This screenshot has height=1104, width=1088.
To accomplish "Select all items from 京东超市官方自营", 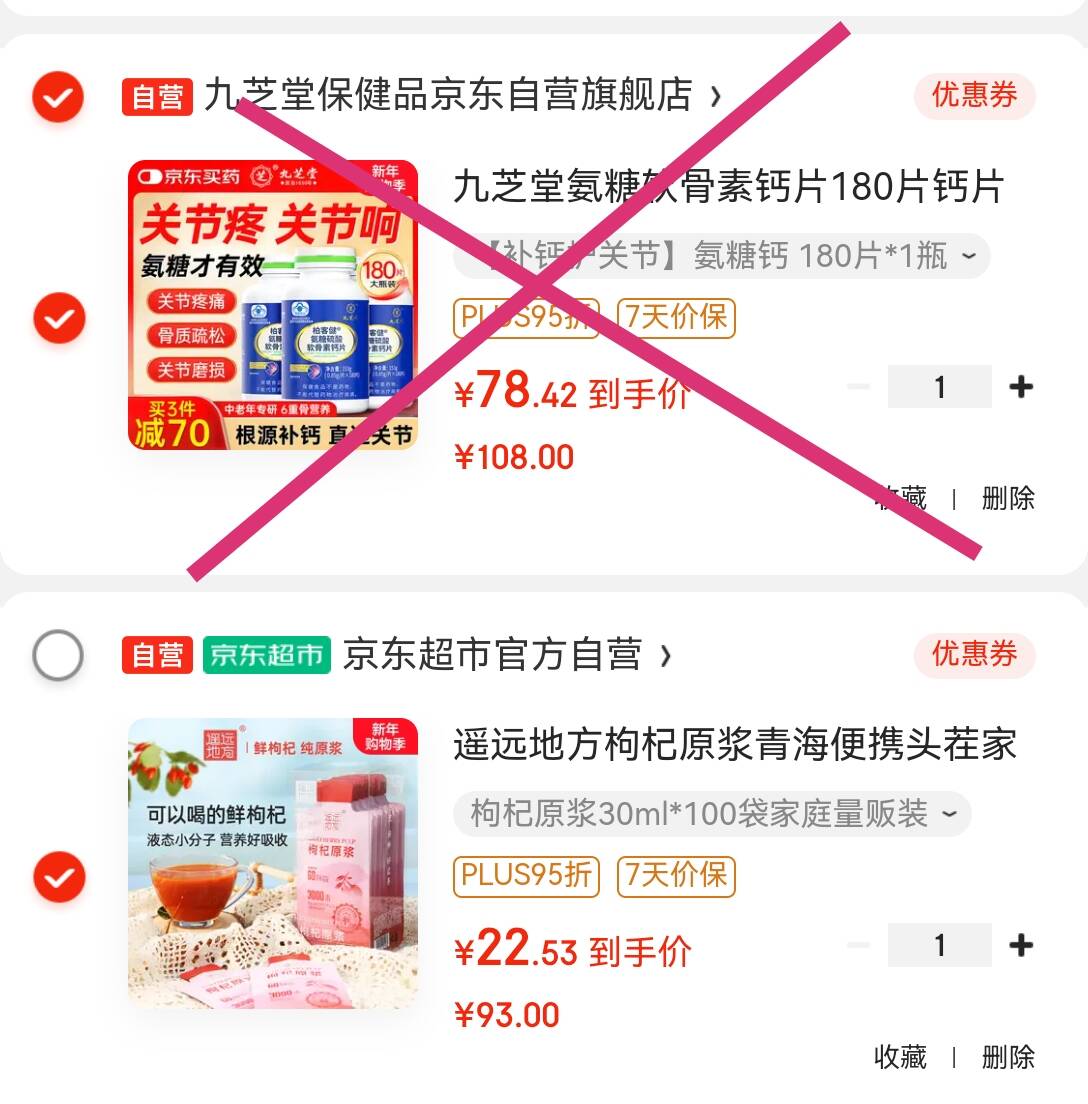I will click(58, 655).
